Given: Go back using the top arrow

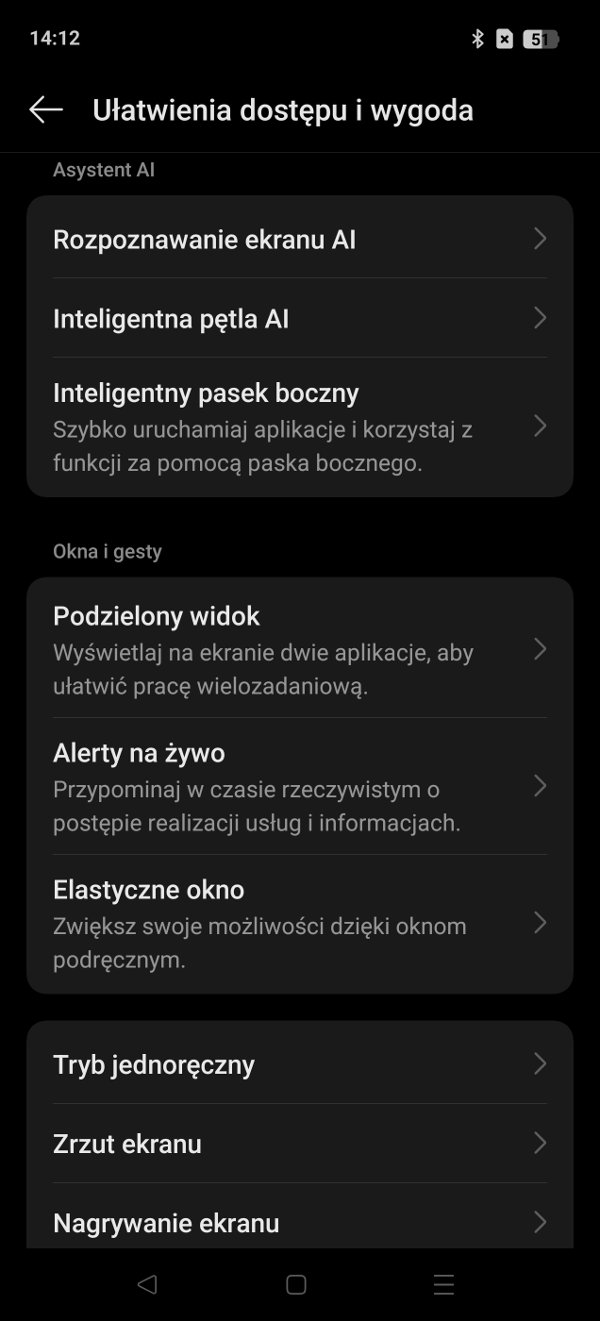Looking at the screenshot, I should pos(46,110).
